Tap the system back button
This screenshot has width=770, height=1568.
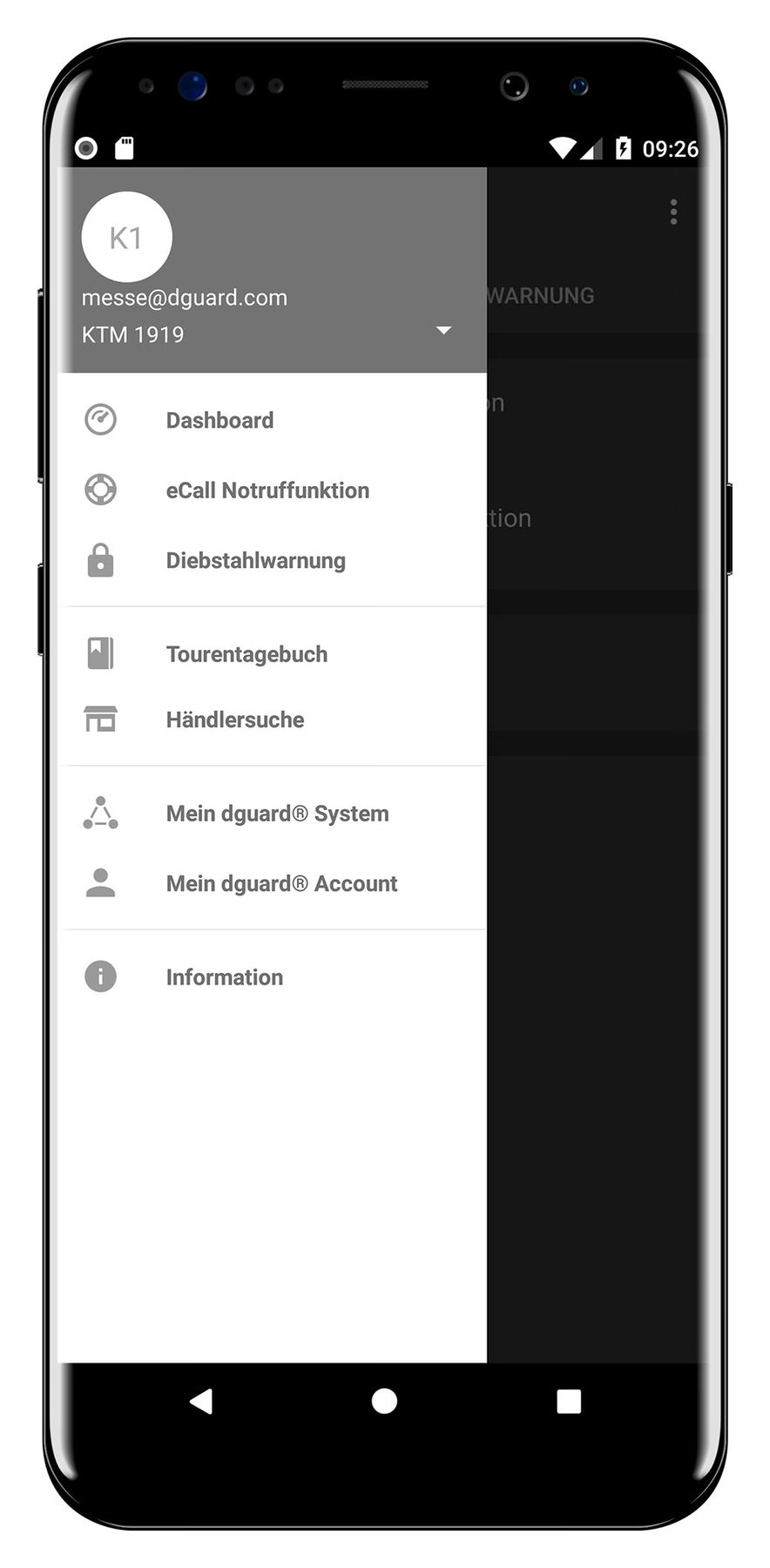tap(201, 1401)
